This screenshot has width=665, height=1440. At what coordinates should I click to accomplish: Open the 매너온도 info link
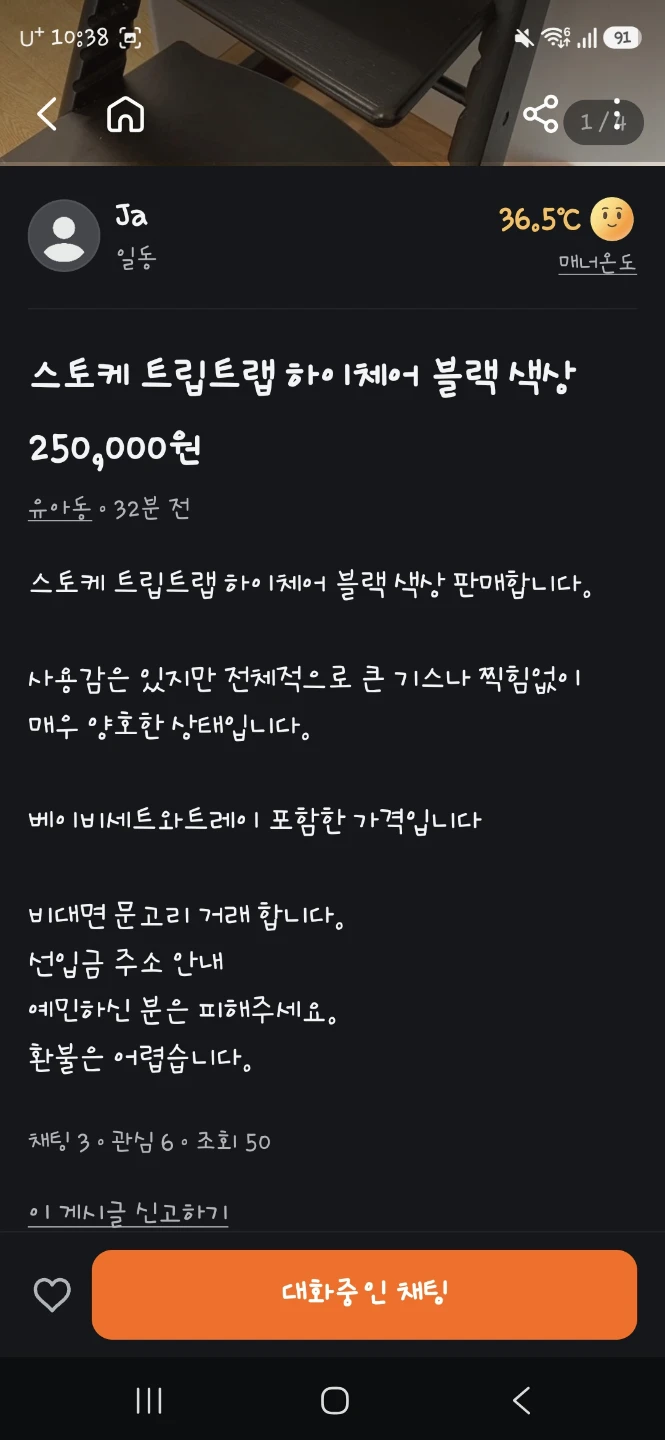tap(597, 264)
